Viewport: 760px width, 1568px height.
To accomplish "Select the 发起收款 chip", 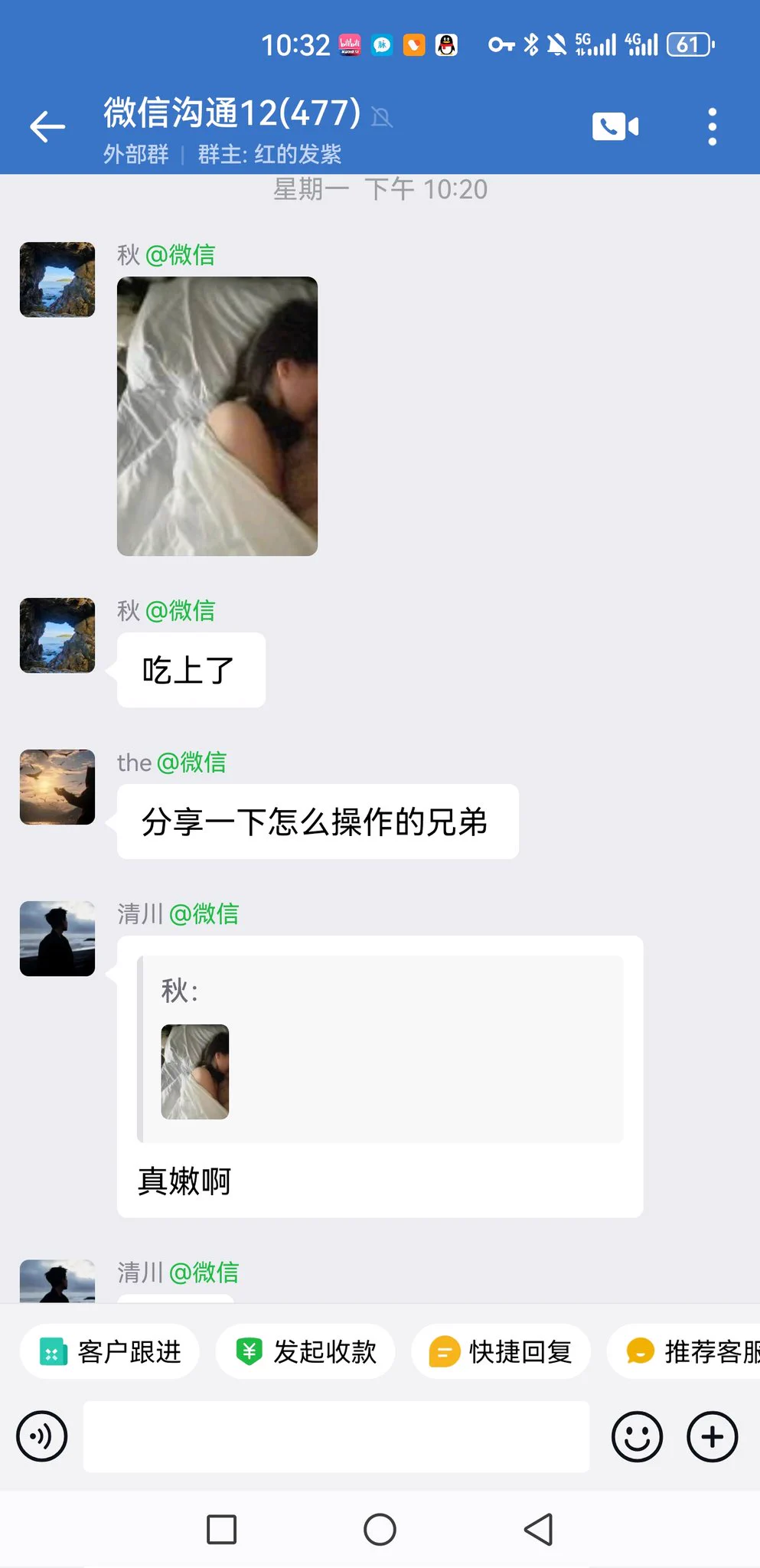I will pos(305,1352).
